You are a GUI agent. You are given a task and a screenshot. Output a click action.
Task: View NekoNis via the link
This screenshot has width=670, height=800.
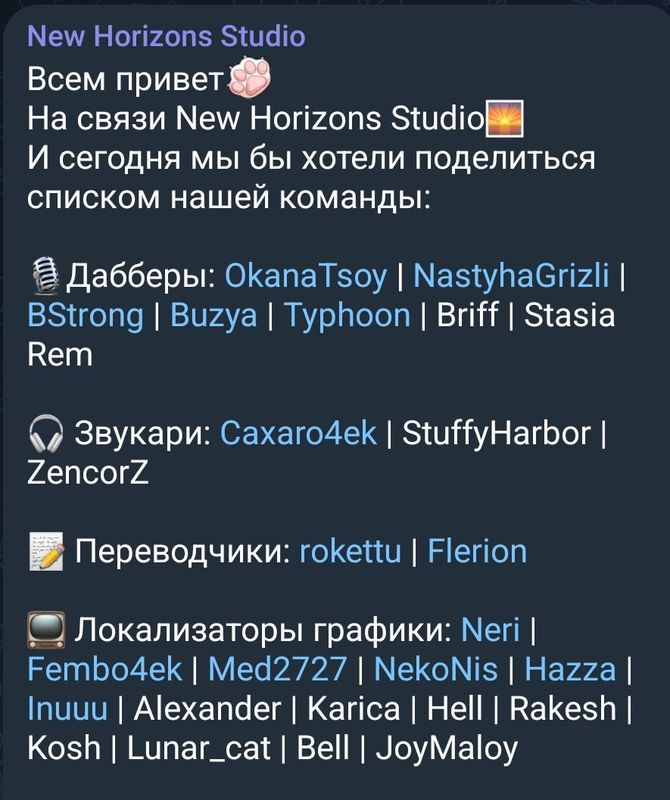tap(435, 669)
